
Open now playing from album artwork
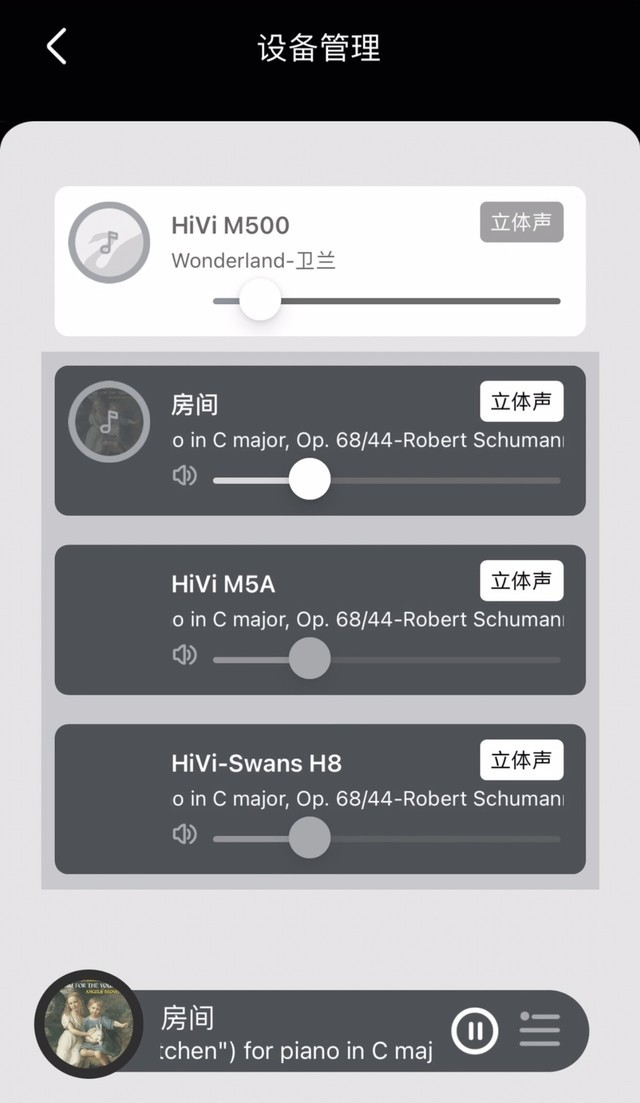pyautogui.click(x=89, y=1024)
